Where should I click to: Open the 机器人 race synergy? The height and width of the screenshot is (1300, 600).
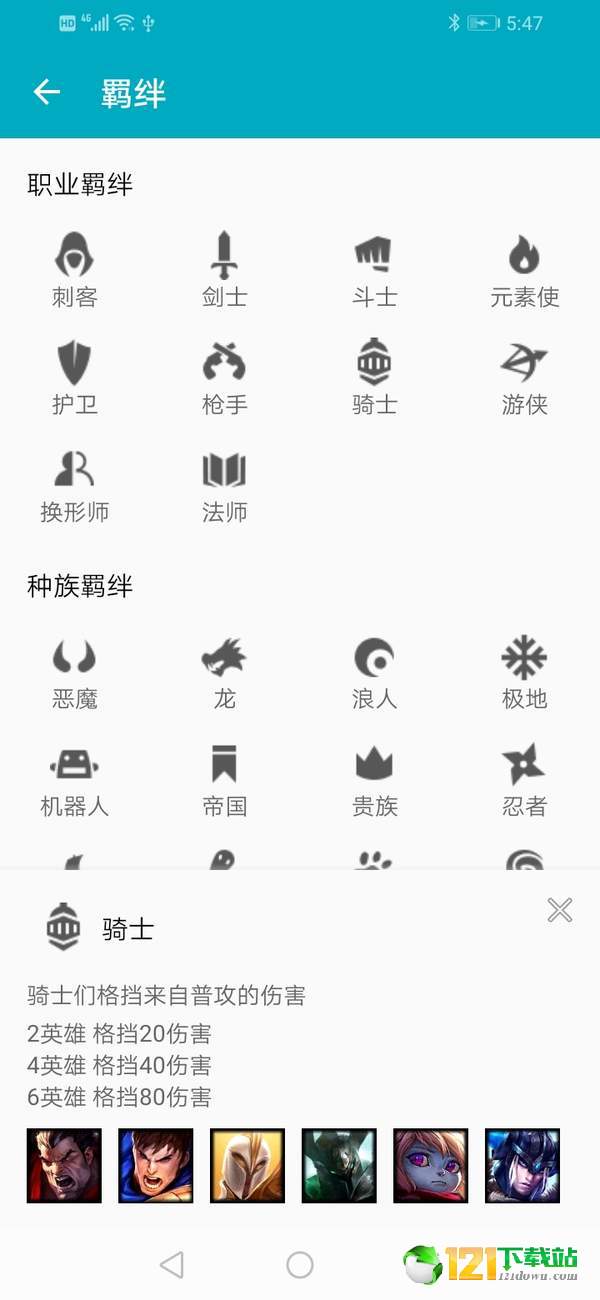click(75, 779)
